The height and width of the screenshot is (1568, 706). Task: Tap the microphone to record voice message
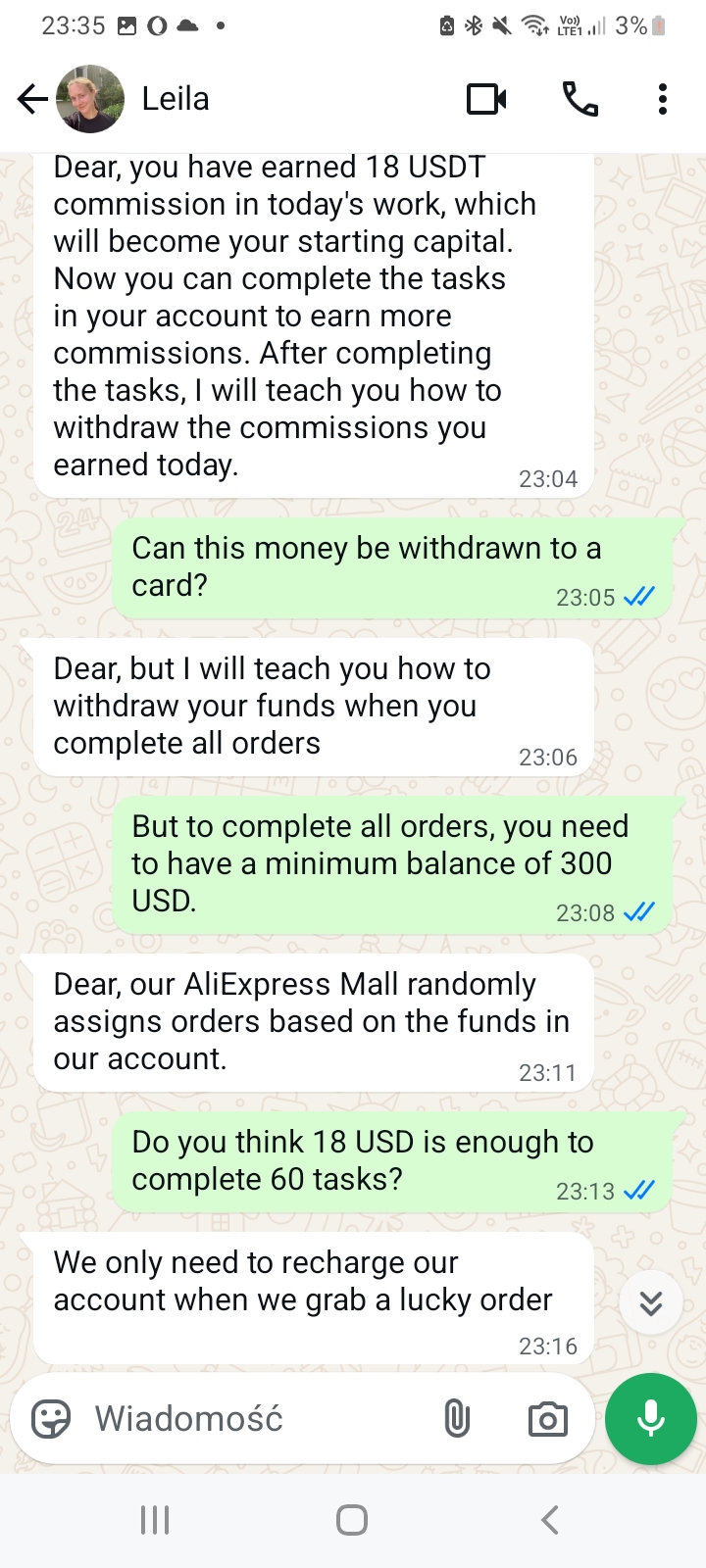tap(651, 1419)
